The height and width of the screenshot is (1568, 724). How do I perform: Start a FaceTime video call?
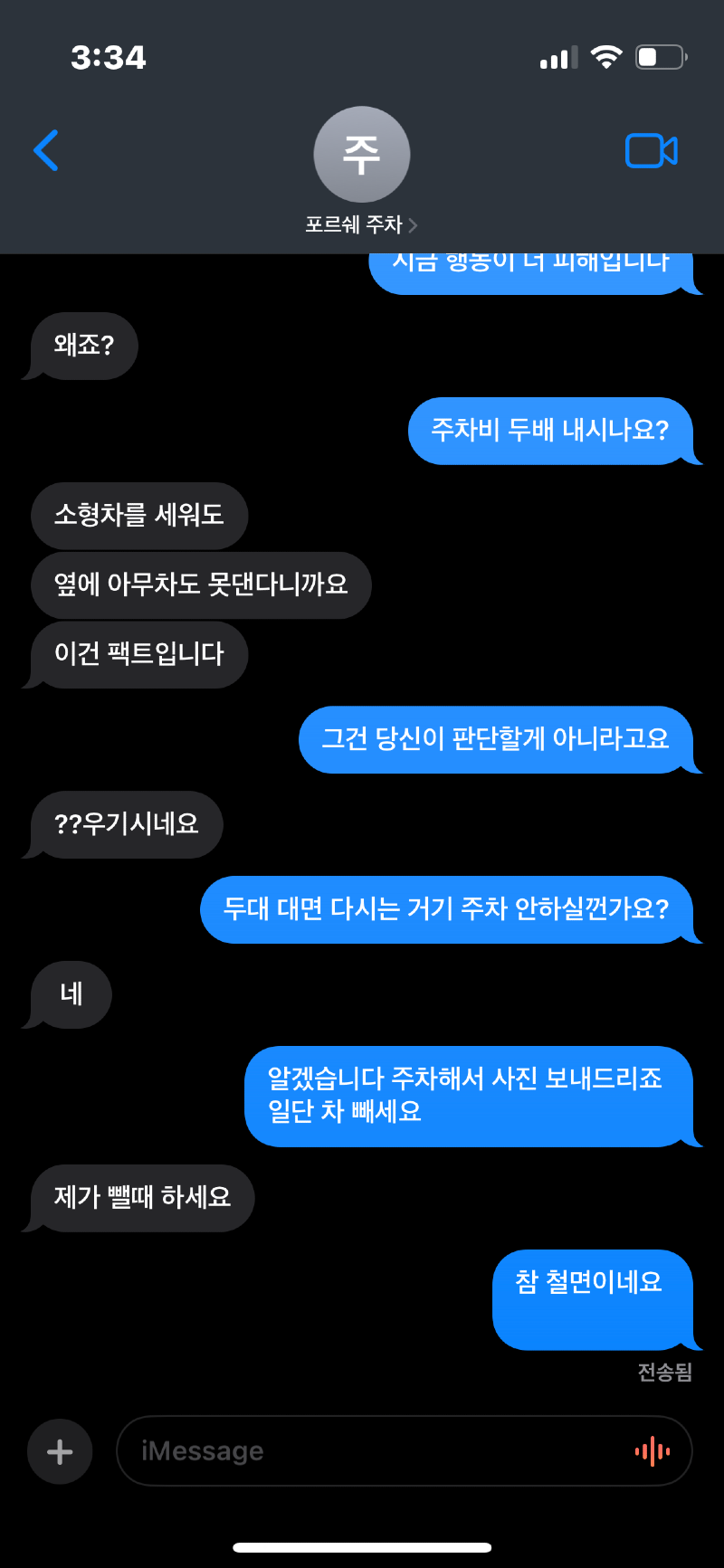pos(651,151)
